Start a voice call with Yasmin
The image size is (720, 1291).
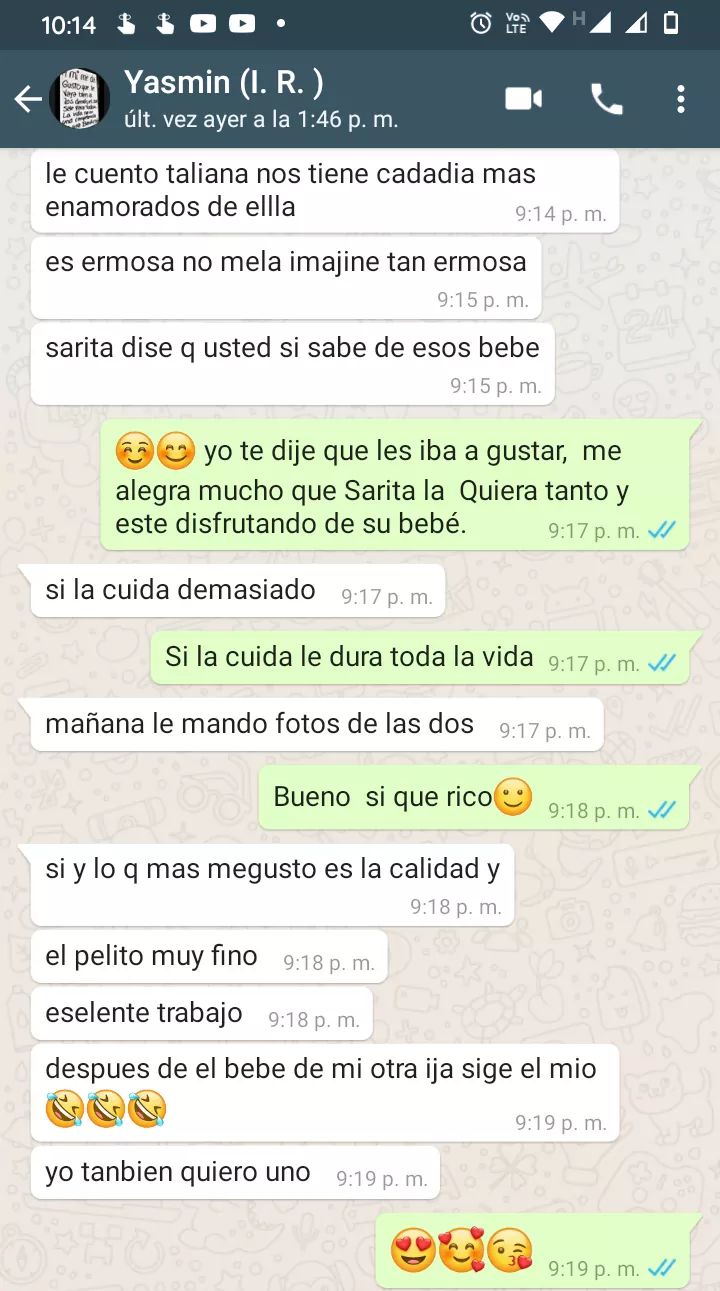click(x=606, y=99)
